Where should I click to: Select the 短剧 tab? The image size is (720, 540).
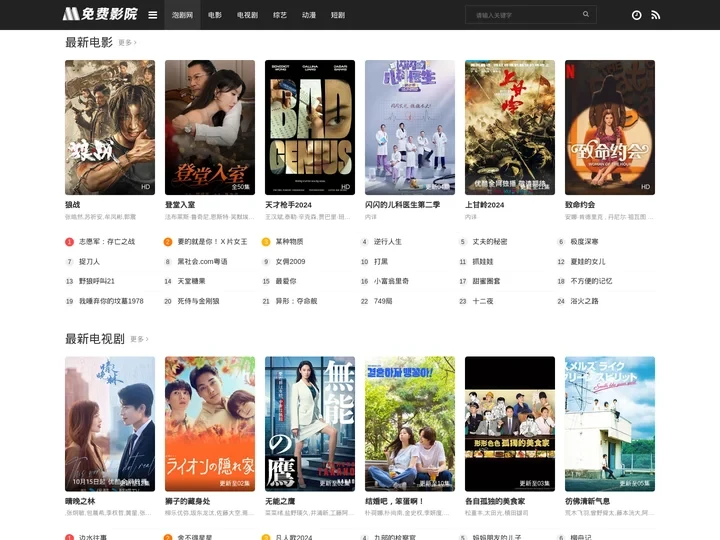coord(338,15)
